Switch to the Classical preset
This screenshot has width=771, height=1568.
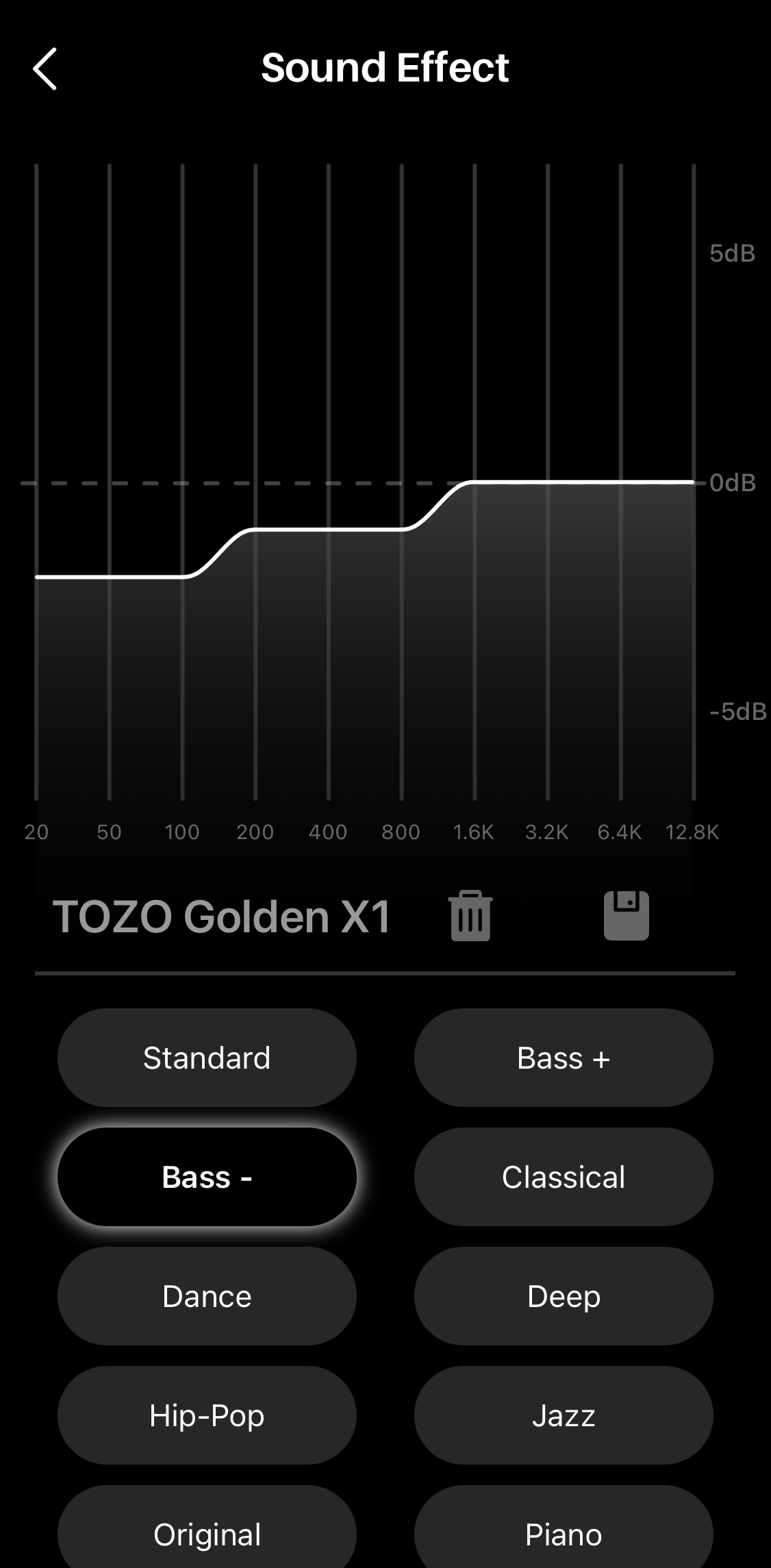[564, 1177]
